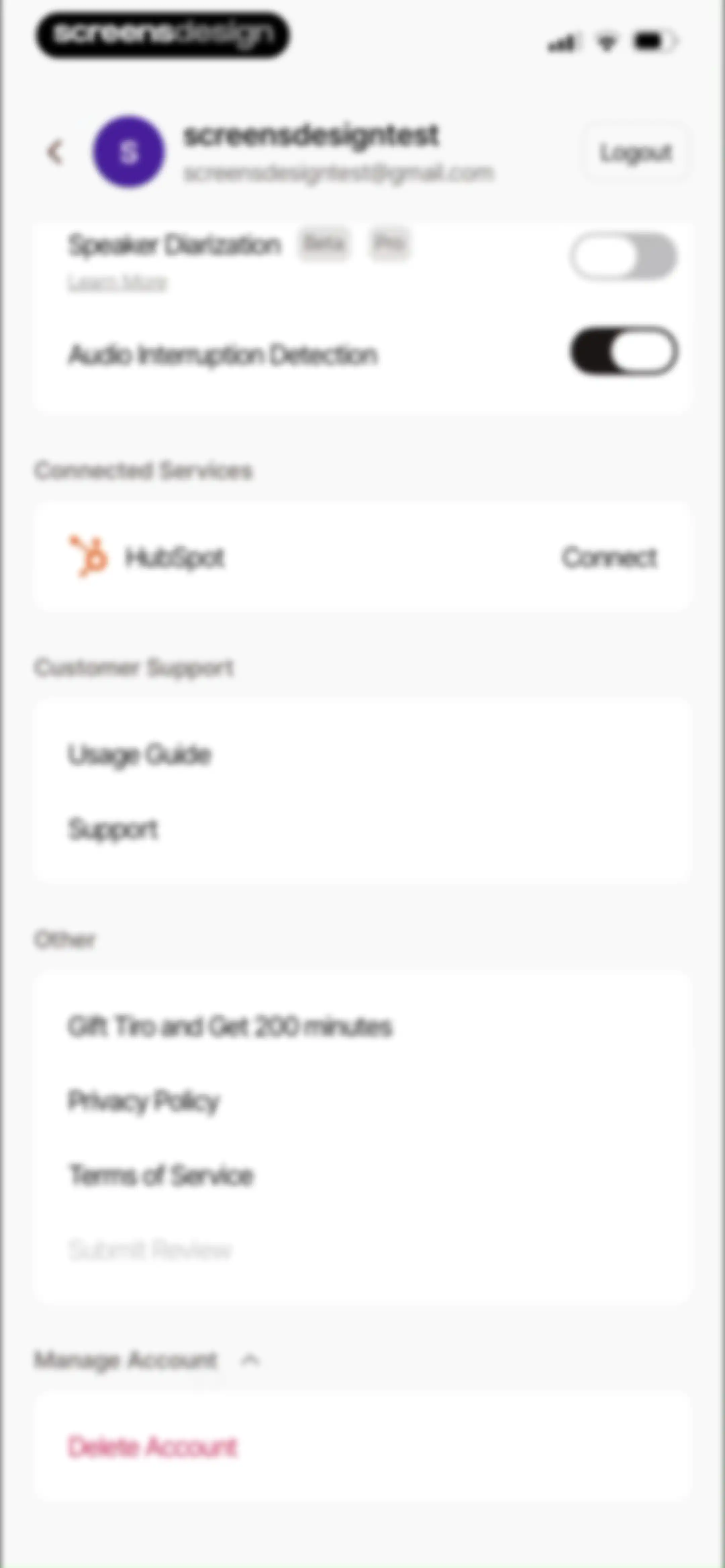Open the Learn More link
The width and height of the screenshot is (725, 1568).
[x=117, y=282]
